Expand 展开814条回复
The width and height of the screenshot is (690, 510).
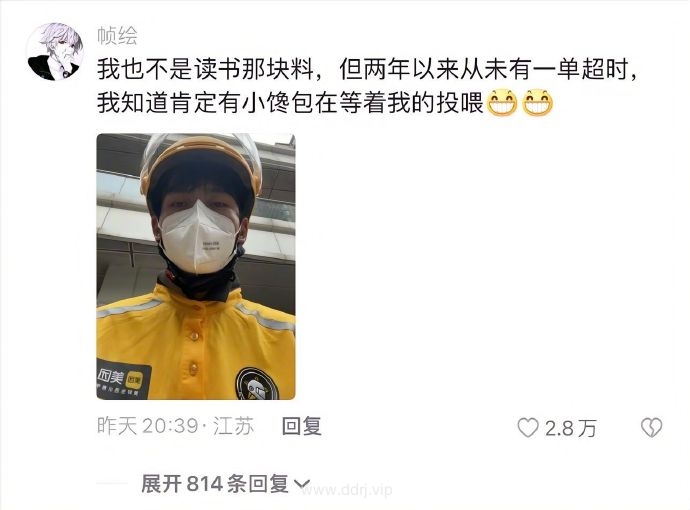(224, 484)
